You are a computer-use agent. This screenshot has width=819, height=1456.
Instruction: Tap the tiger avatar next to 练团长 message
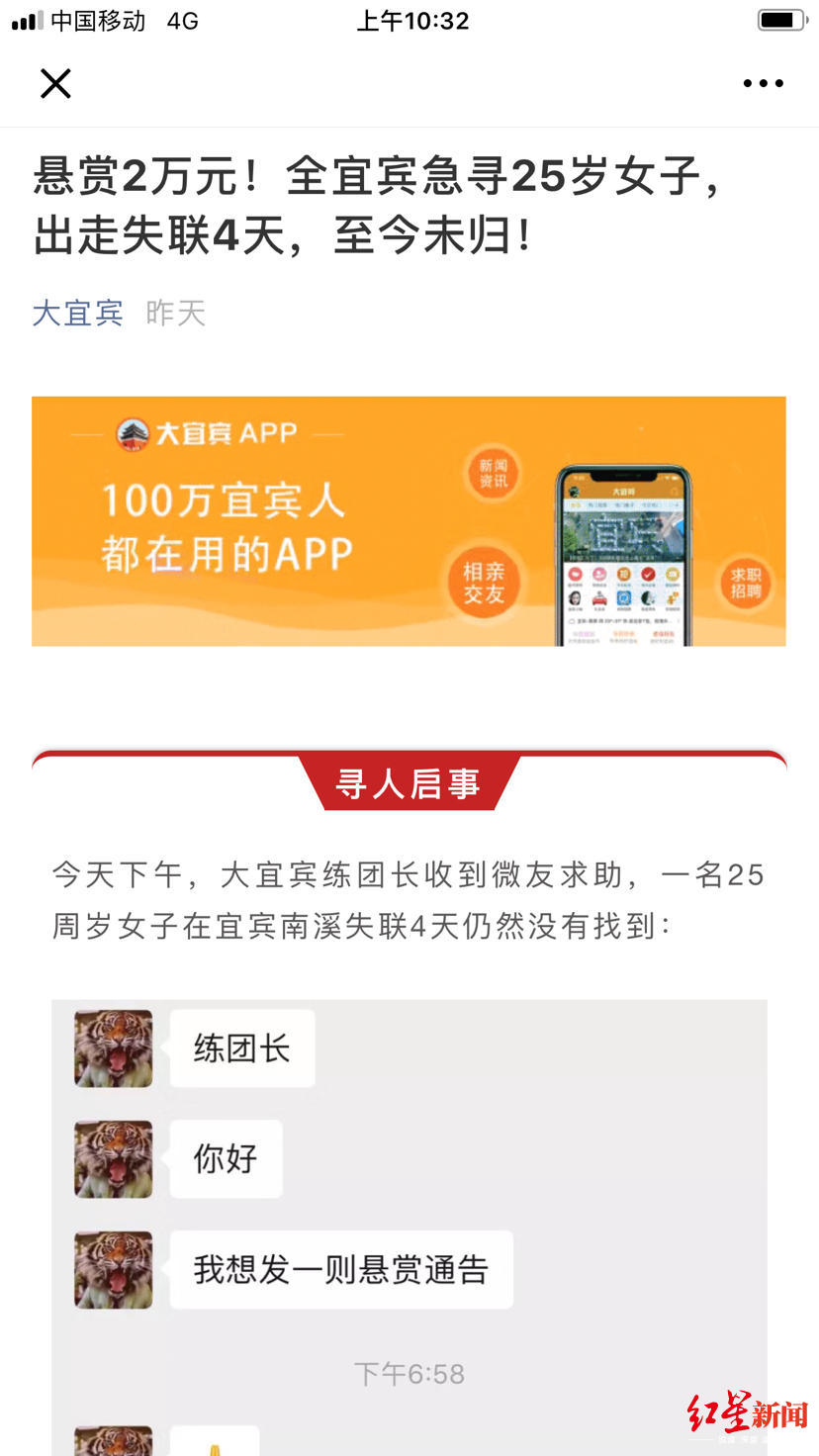tap(113, 1048)
